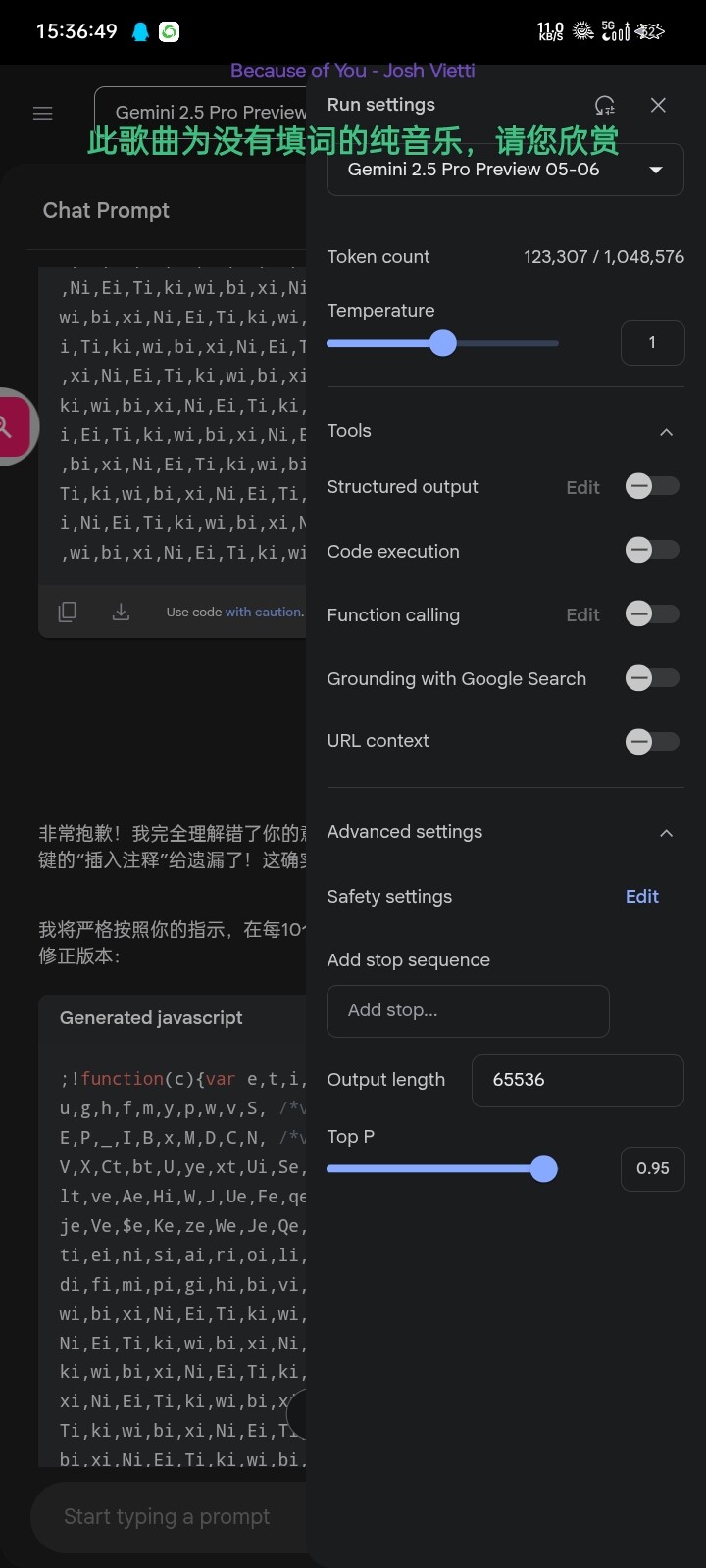706x1568 pixels.
Task: Focus the Add stop sequence field
Action: [468, 1010]
